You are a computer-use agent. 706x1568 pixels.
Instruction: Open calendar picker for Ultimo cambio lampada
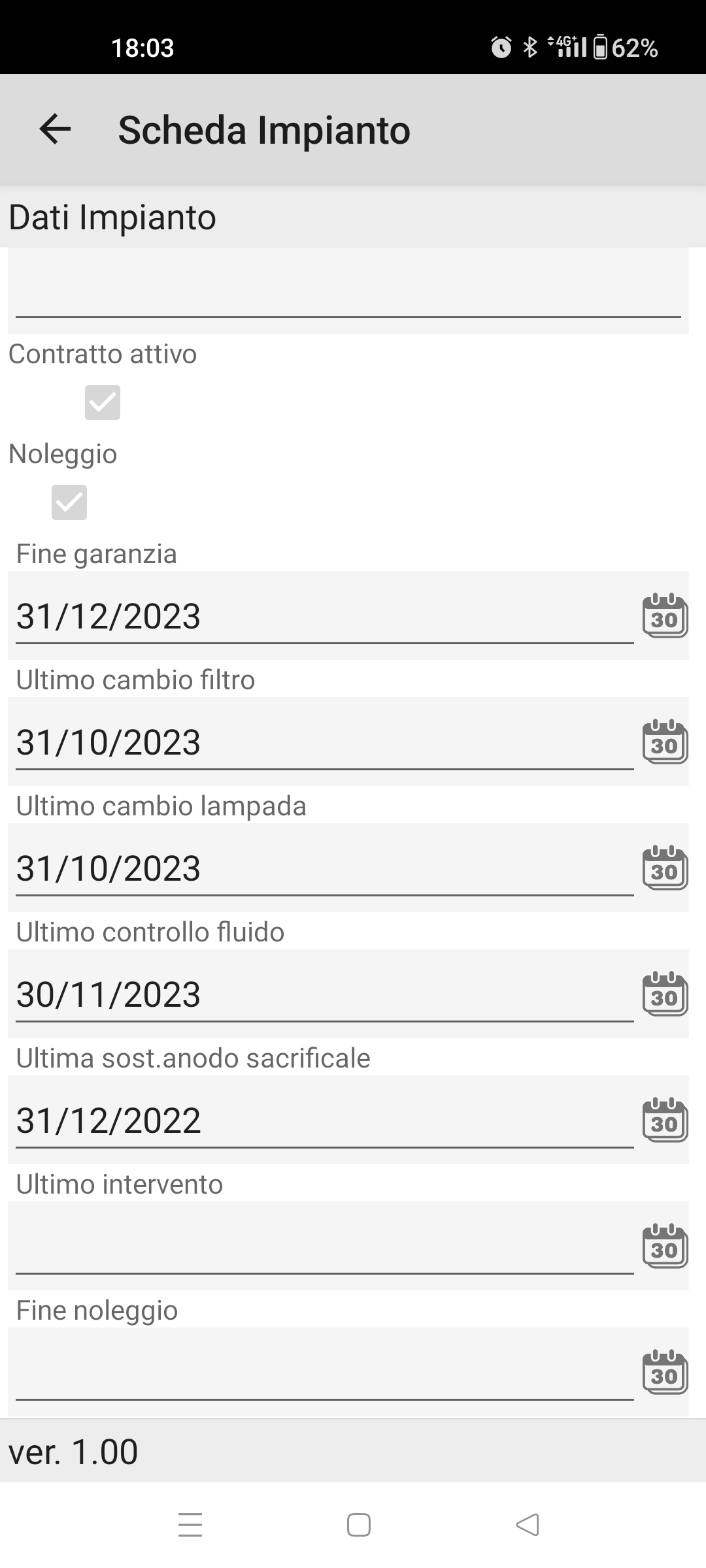click(x=665, y=868)
